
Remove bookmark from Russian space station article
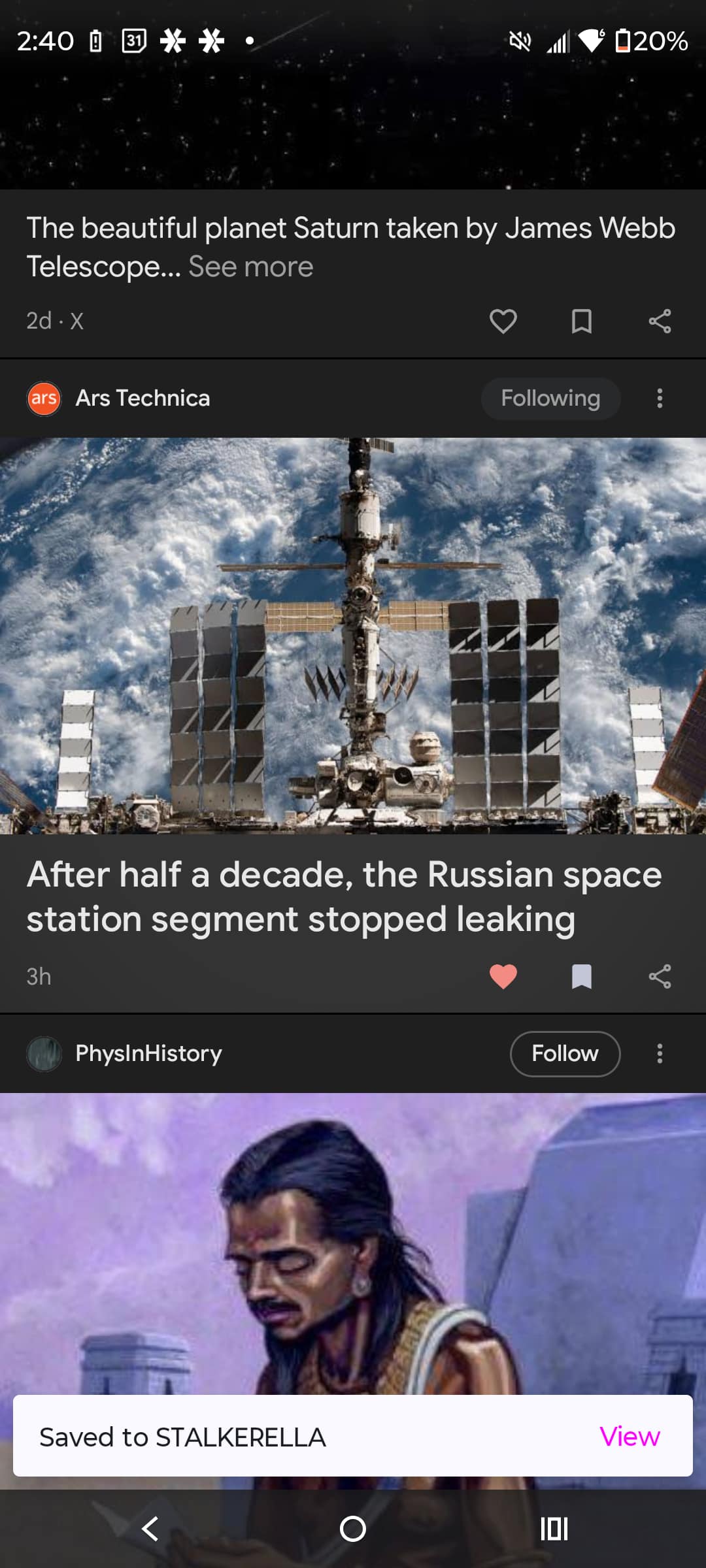click(x=581, y=976)
